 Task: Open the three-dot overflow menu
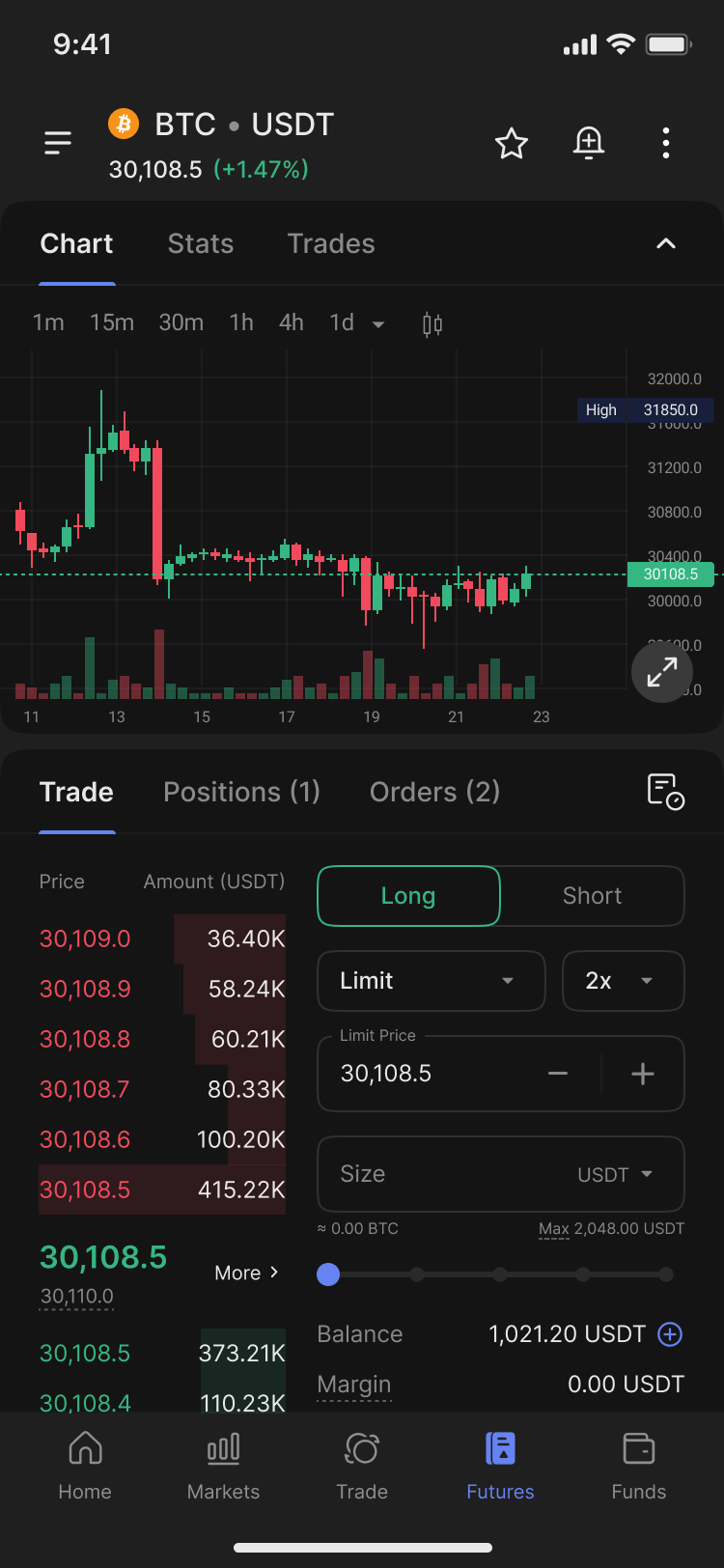click(x=666, y=143)
